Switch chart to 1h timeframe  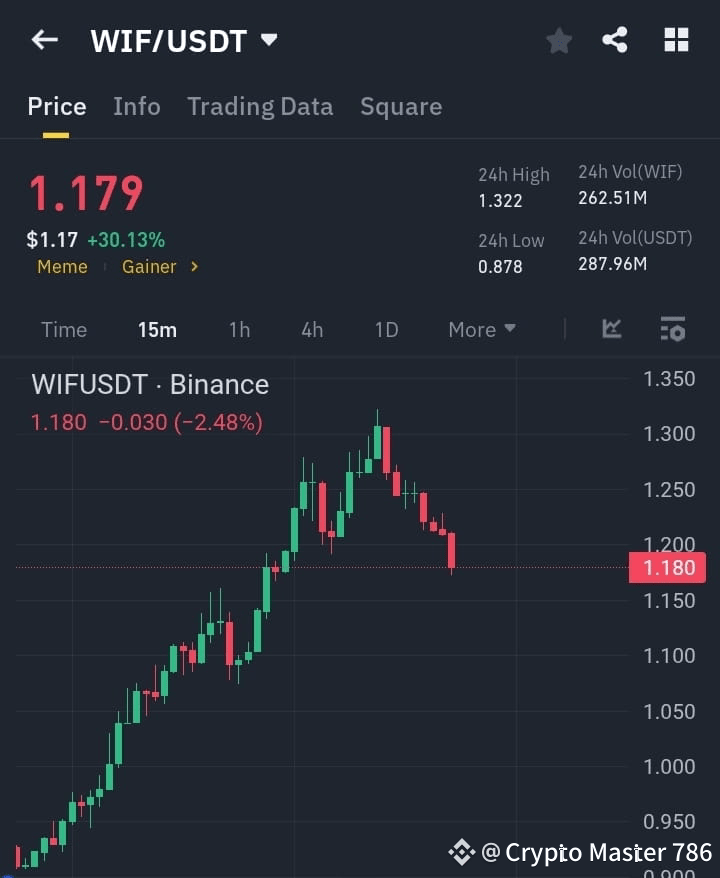[x=239, y=329]
